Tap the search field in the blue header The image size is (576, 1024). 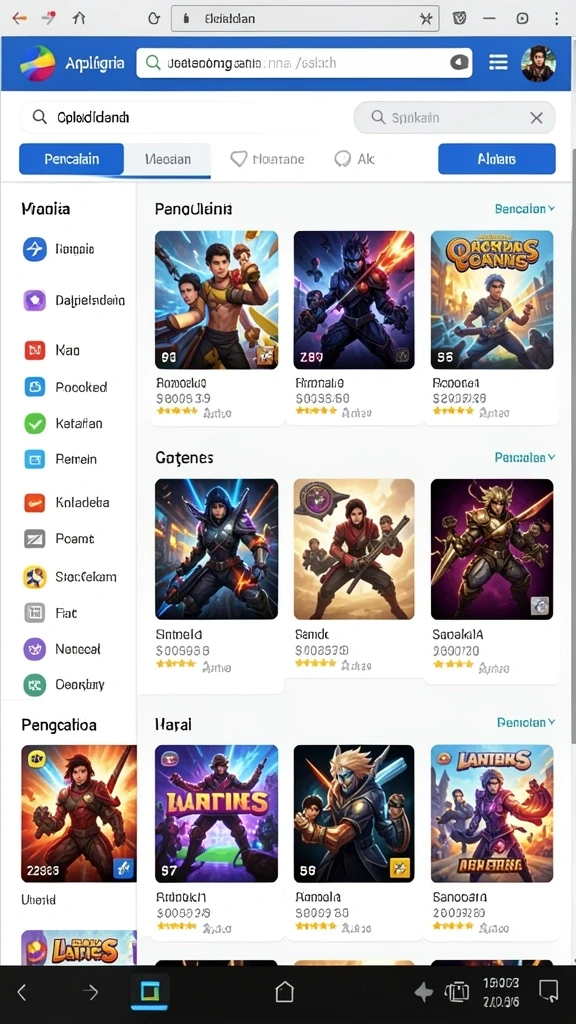pyautogui.click(x=304, y=63)
